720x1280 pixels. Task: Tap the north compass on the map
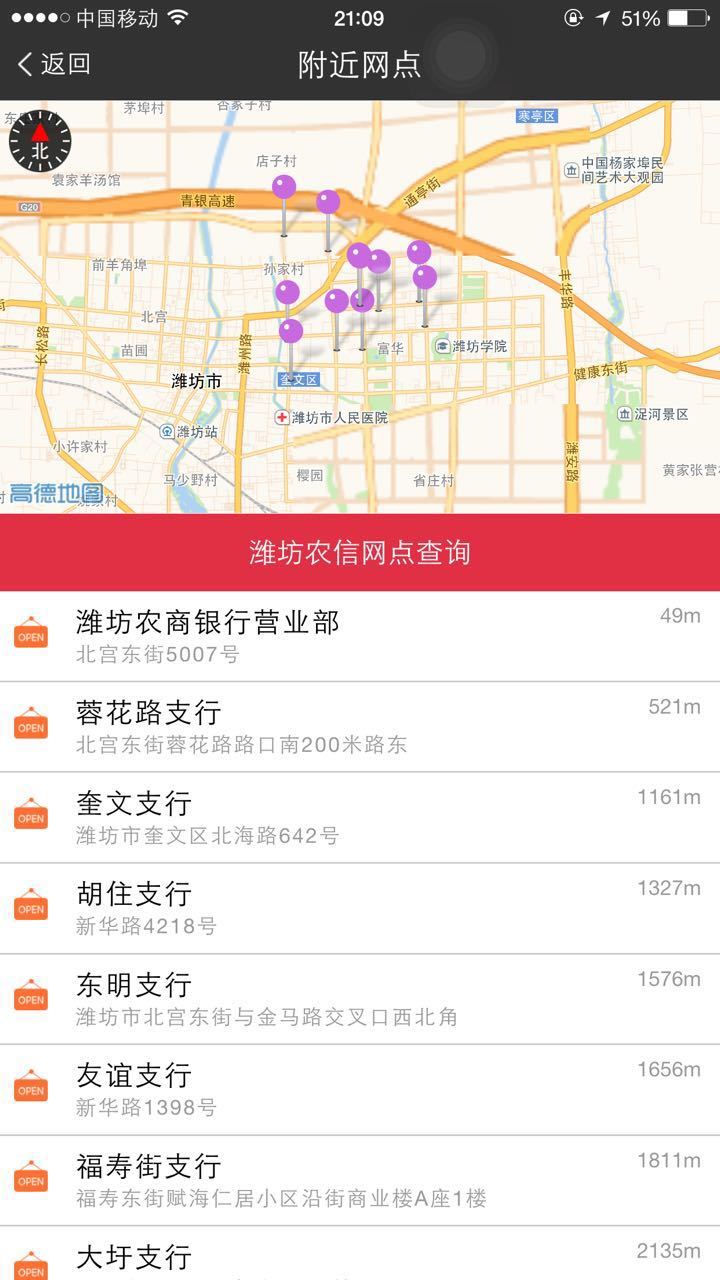pos(40,141)
